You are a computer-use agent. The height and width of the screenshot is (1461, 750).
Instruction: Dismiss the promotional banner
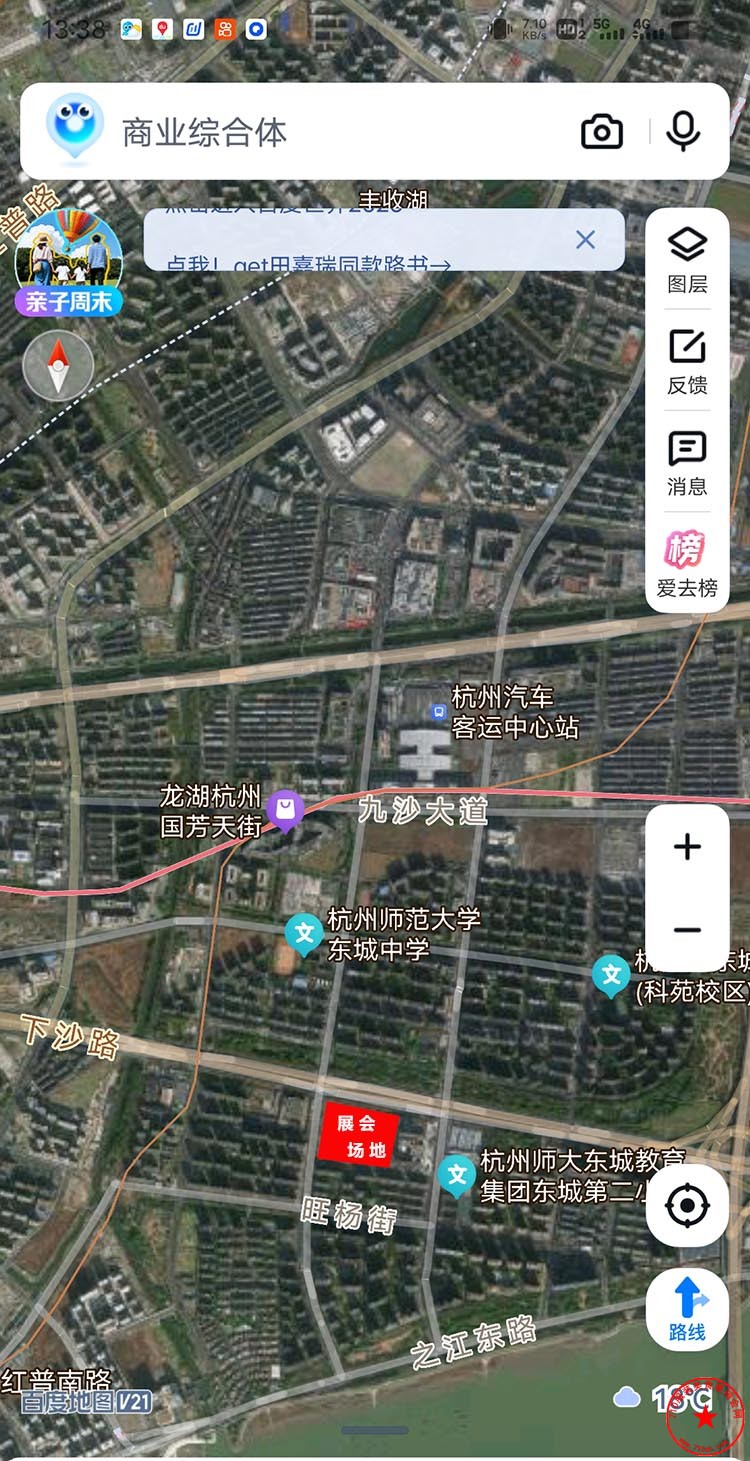586,239
